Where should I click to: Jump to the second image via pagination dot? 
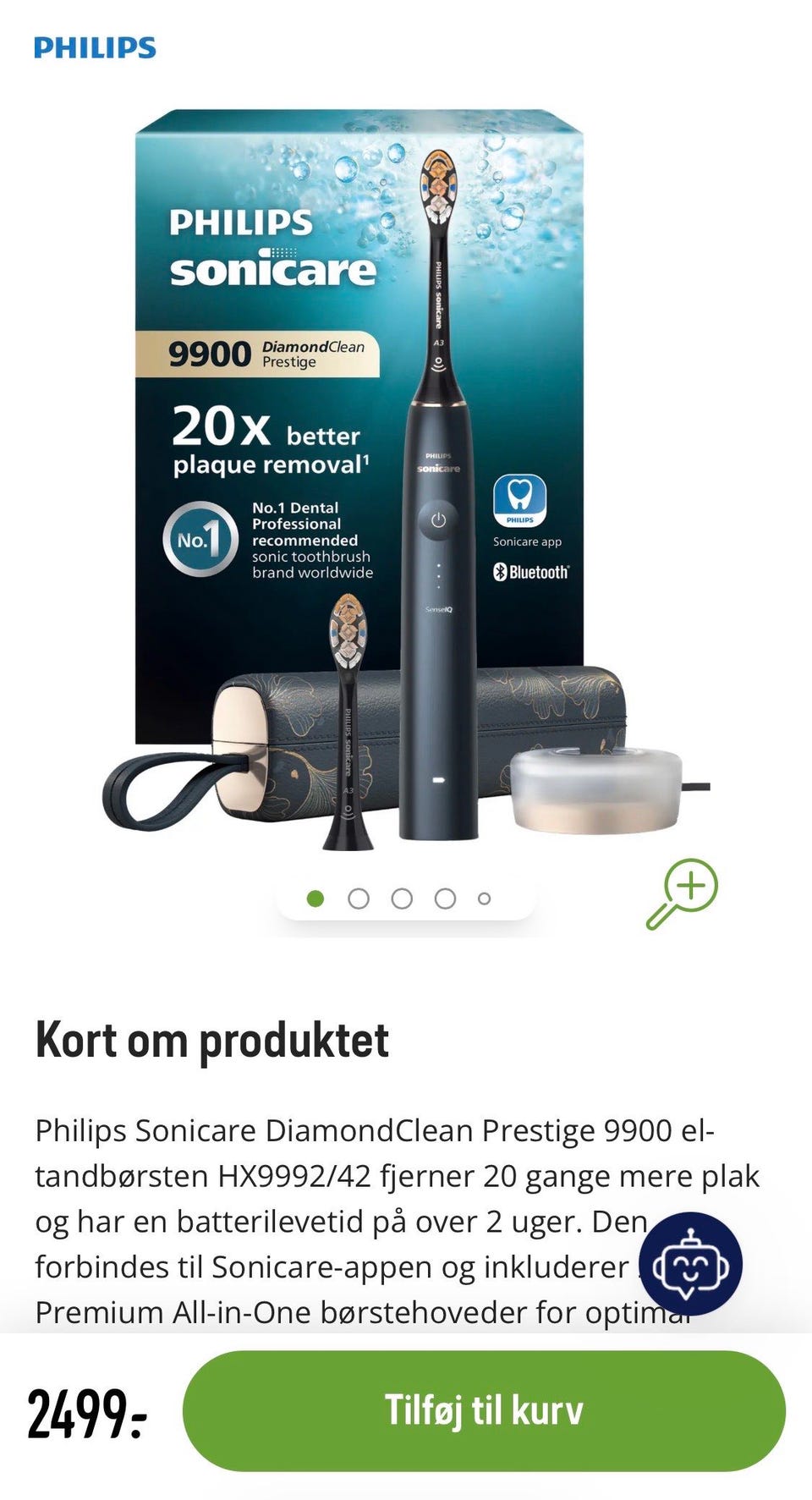359,898
